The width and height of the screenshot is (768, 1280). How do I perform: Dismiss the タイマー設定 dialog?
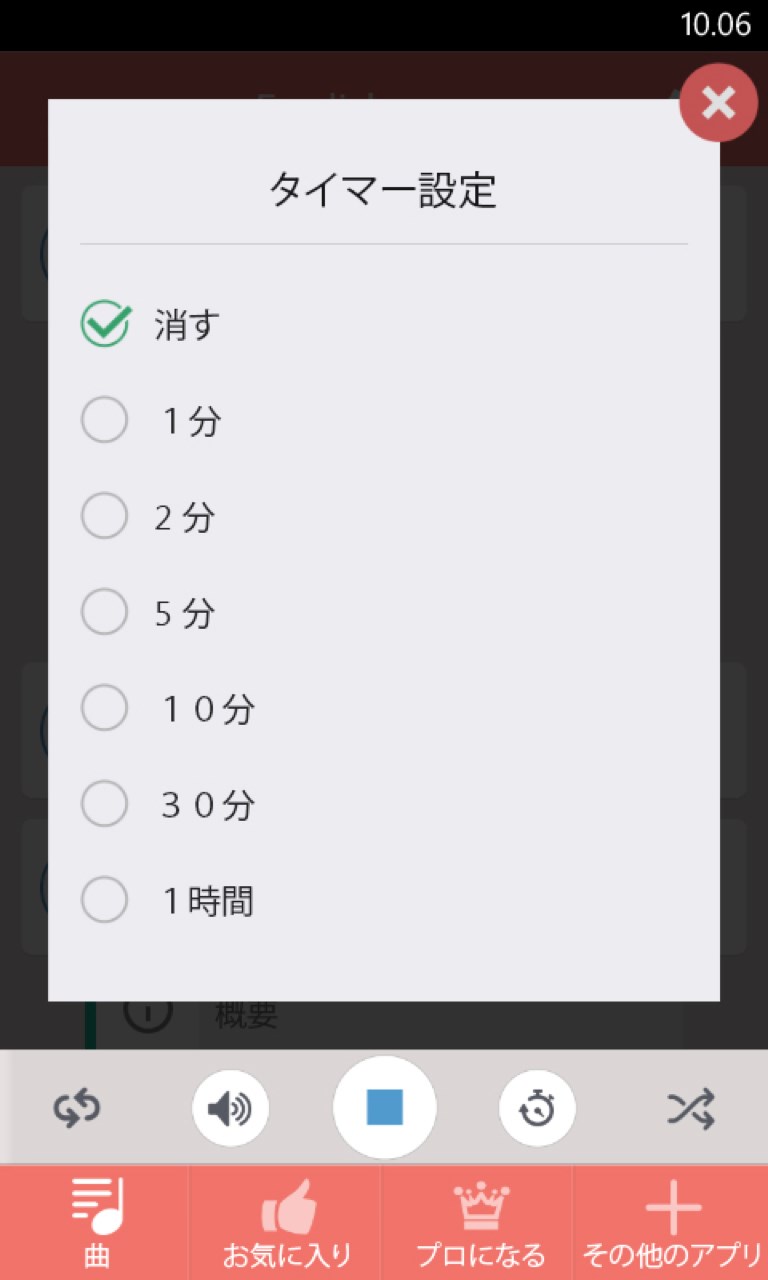pyautogui.click(x=718, y=103)
